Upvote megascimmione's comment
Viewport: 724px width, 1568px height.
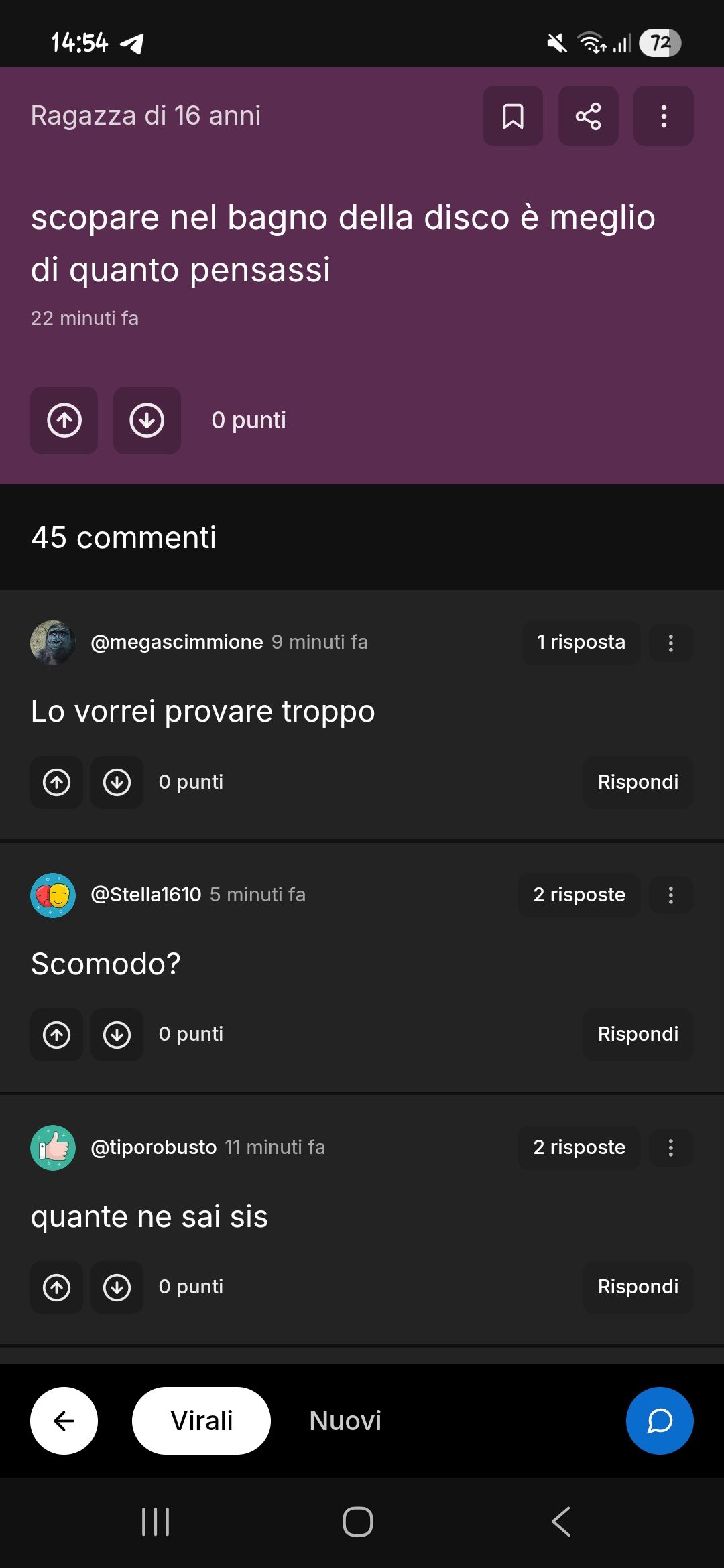point(57,782)
